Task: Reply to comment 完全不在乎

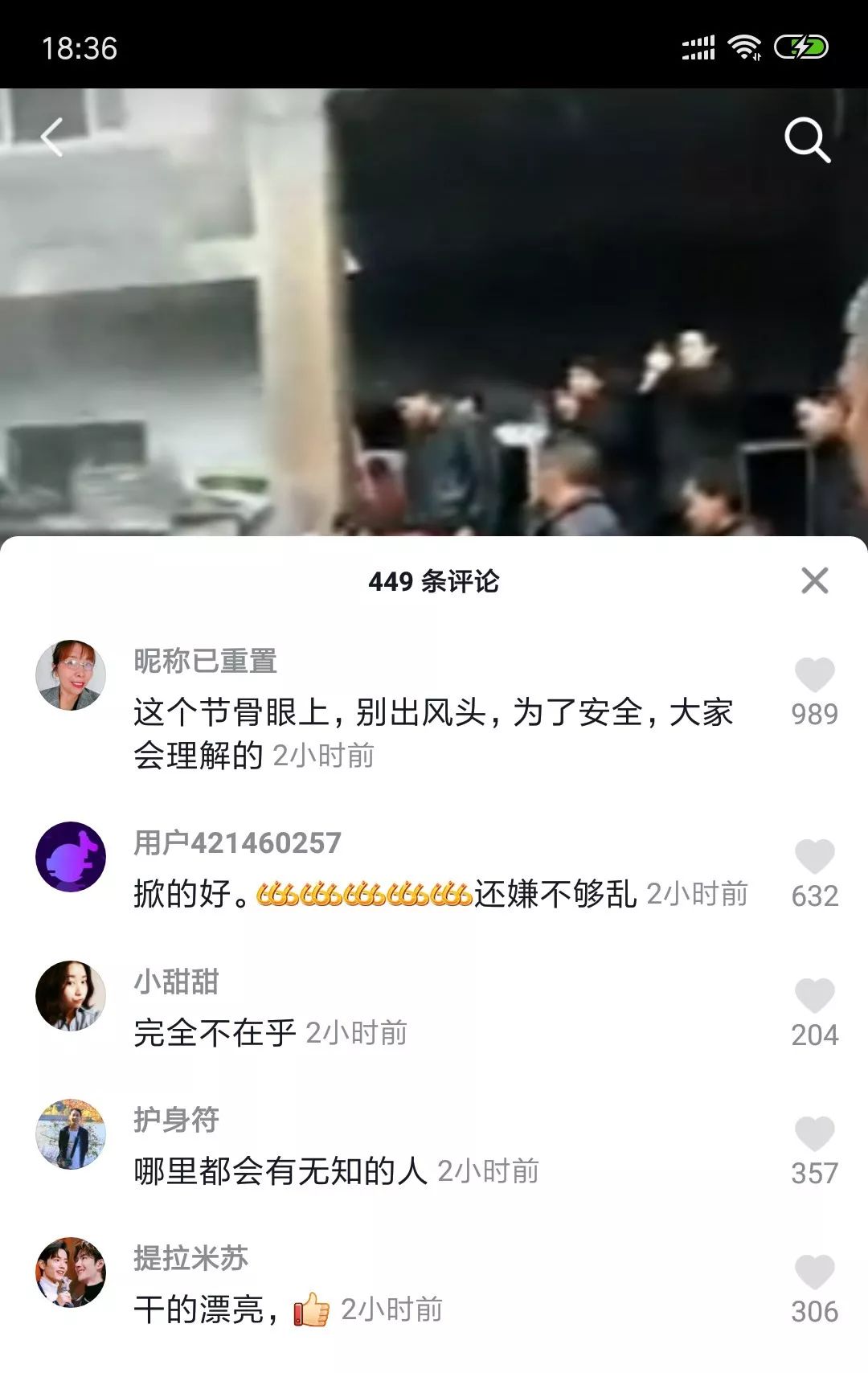Action: click(x=215, y=1033)
